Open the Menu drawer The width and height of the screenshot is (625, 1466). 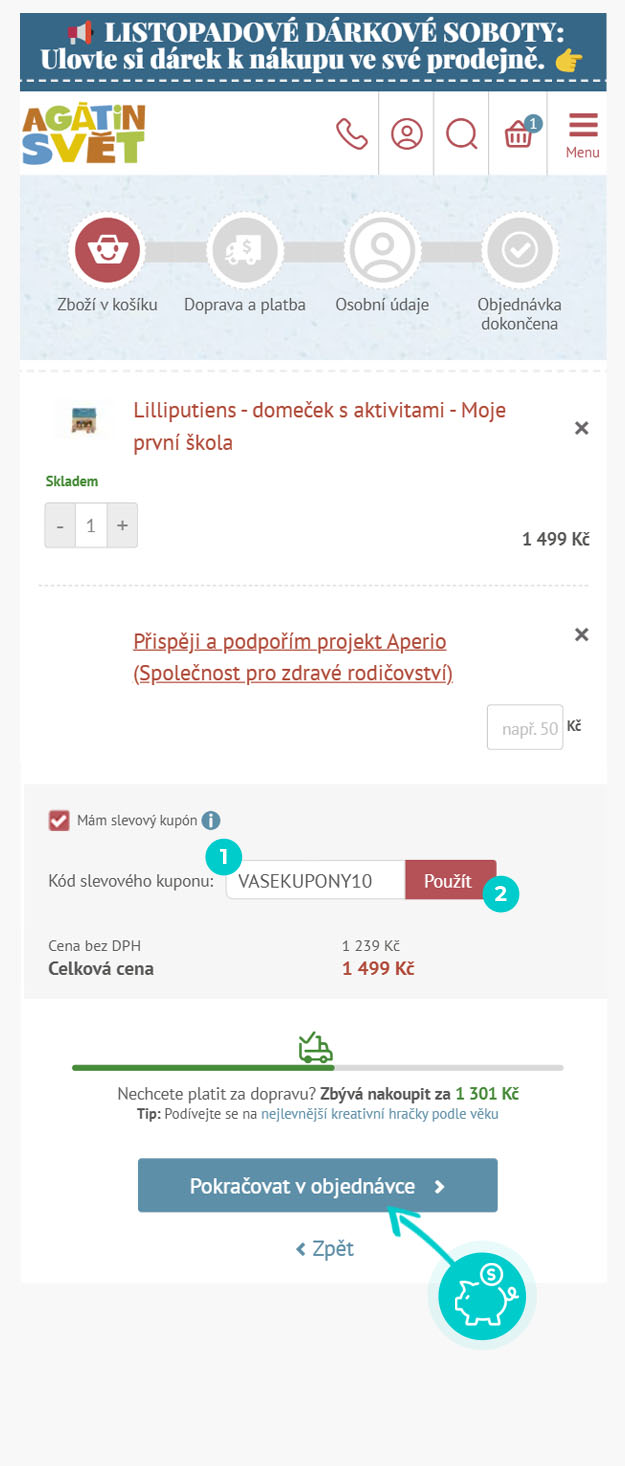tap(582, 135)
